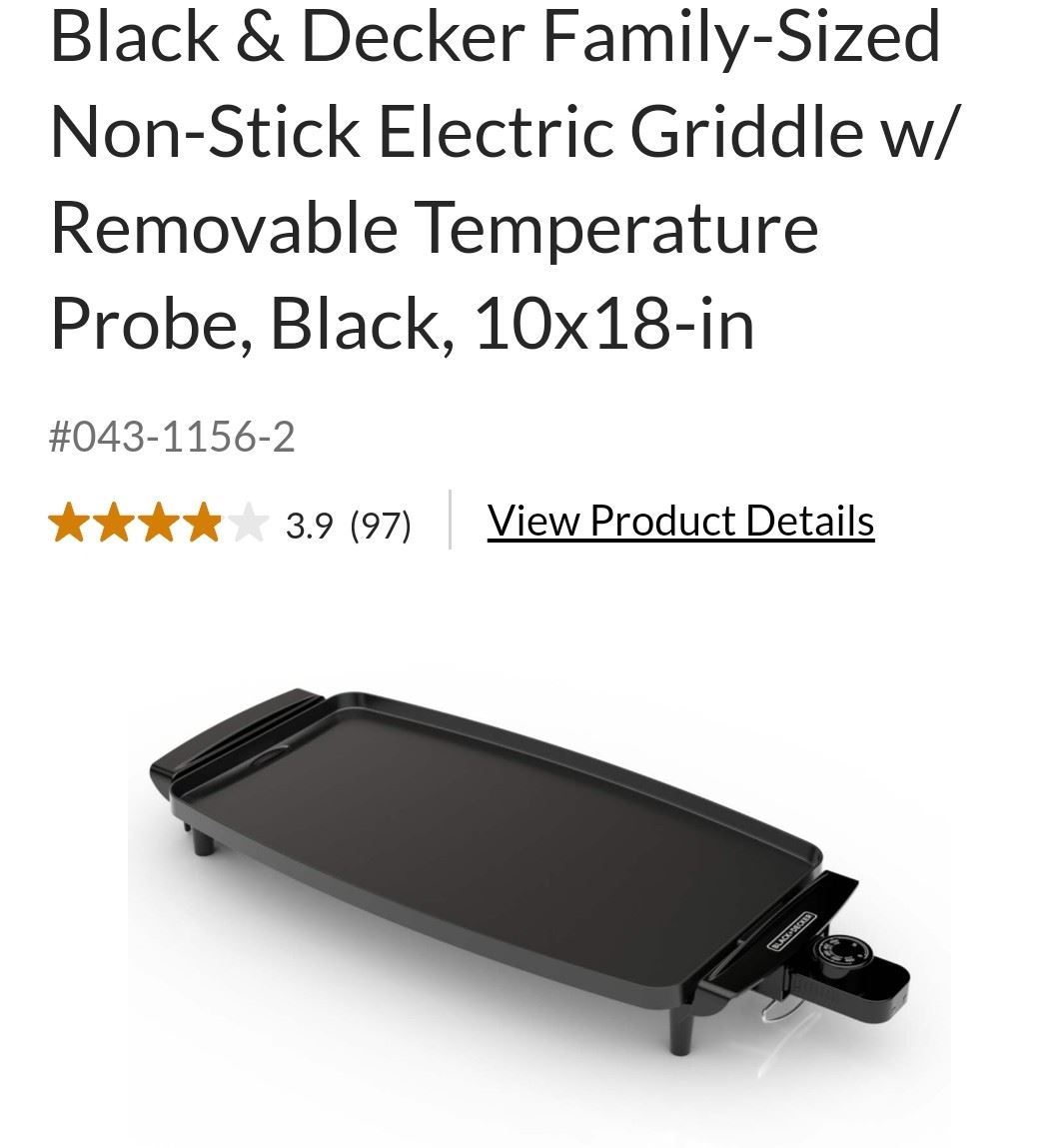Open the 3.9 star rating reviews
1042x1148 pixels.
point(230,524)
